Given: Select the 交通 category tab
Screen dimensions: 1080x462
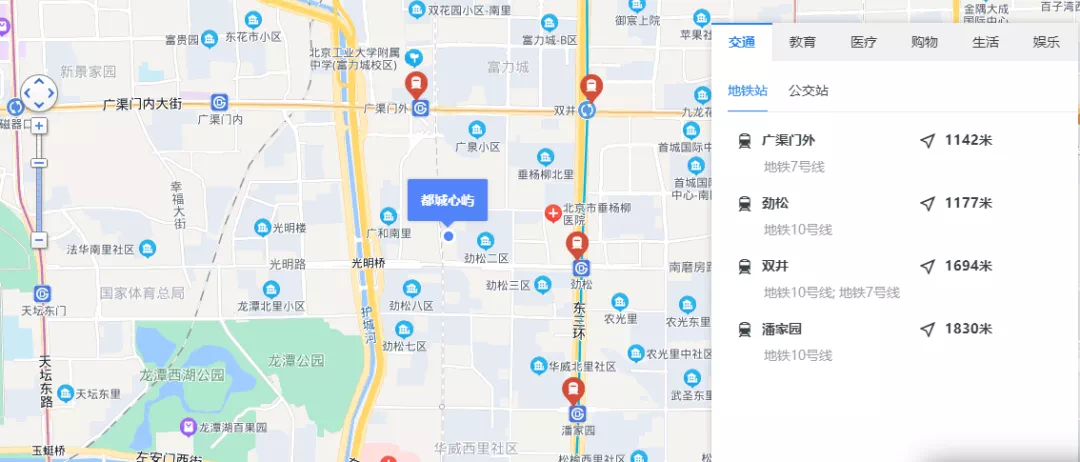Looking at the screenshot, I should pos(741,42).
